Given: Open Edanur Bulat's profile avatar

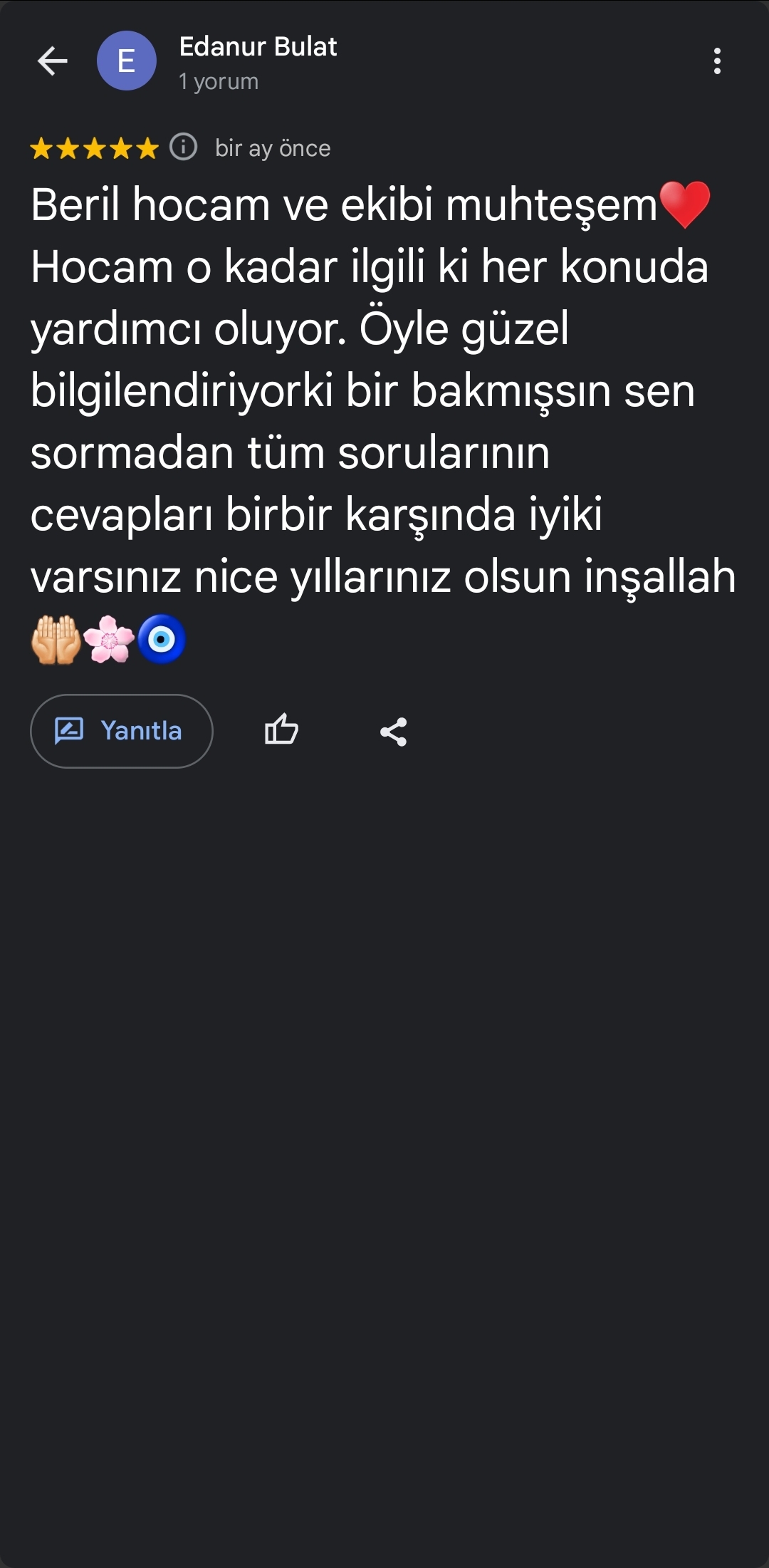Looking at the screenshot, I should click(x=127, y=61).
